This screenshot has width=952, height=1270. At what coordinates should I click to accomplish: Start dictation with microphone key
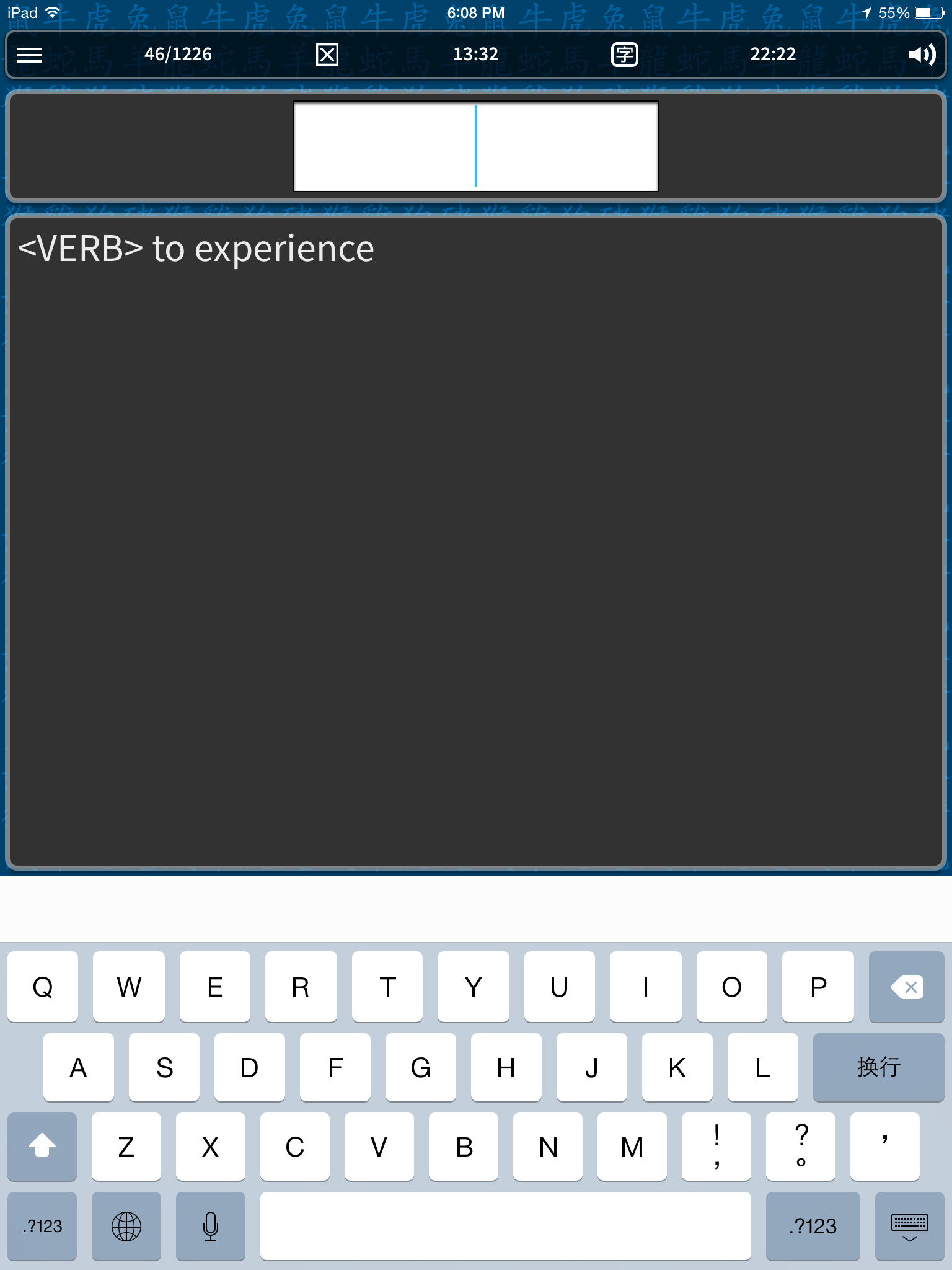(211, 1226)
